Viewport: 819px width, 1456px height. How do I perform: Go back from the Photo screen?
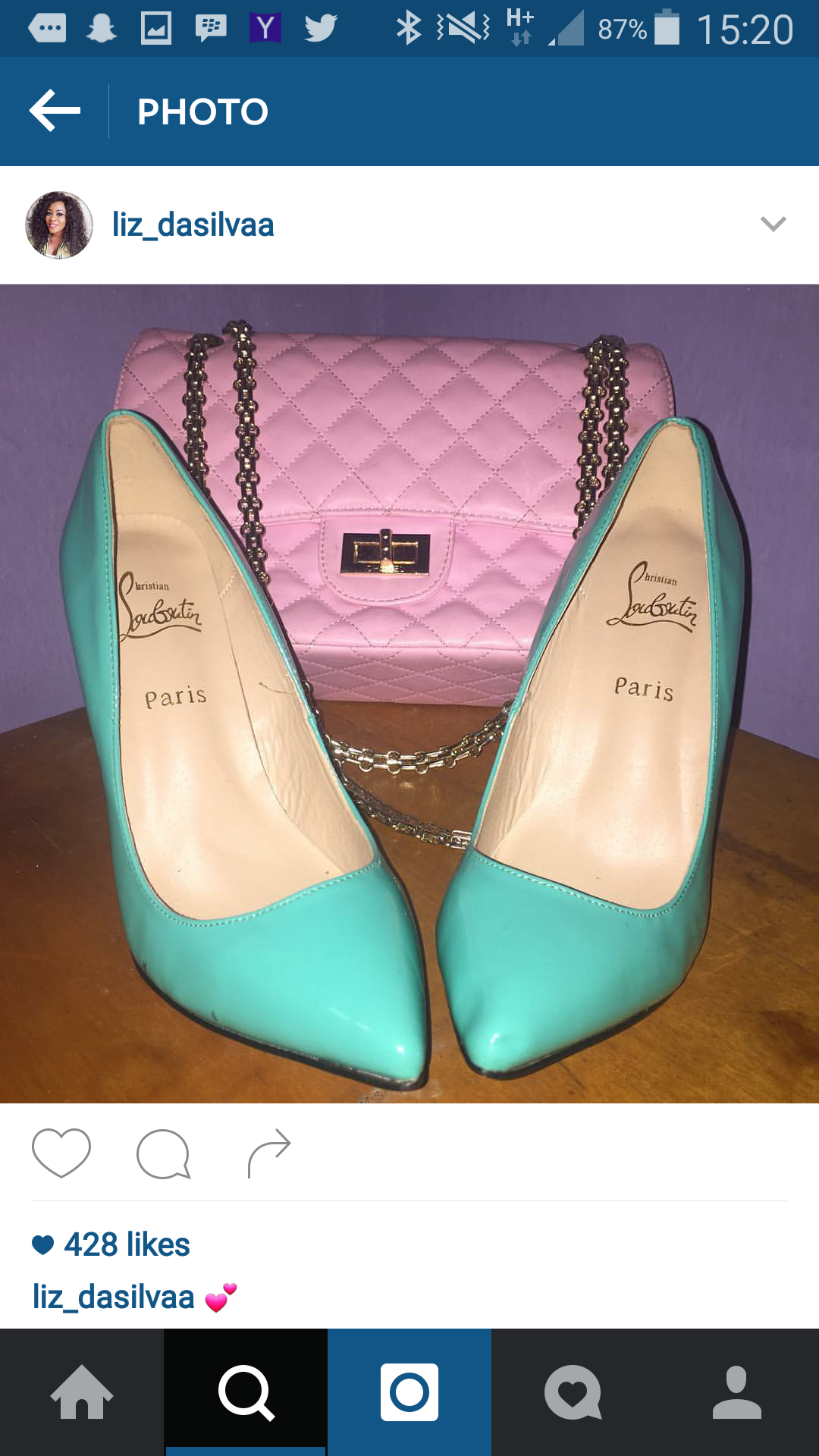click(55, 111)
